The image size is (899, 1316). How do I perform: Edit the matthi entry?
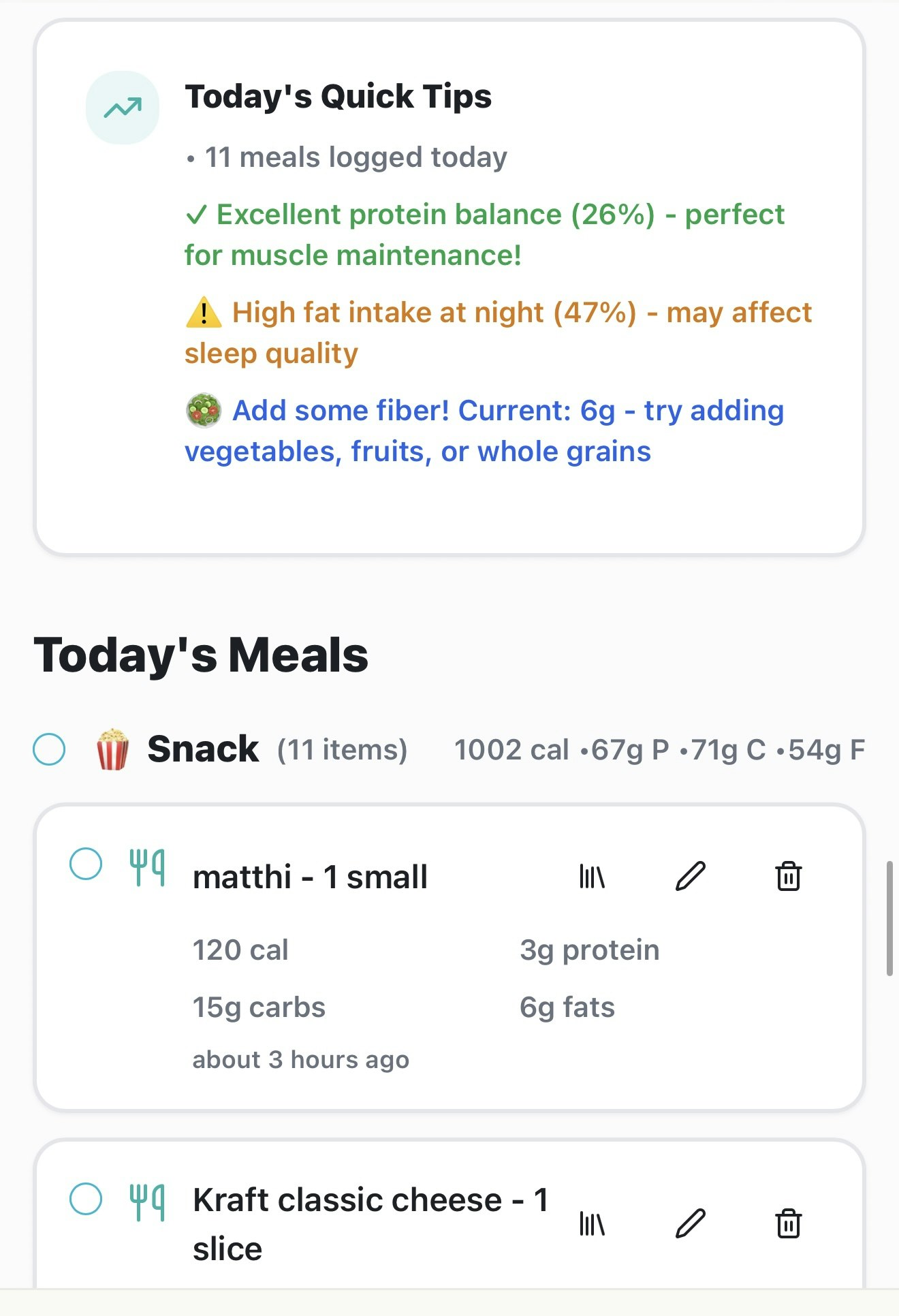[690, 876]
